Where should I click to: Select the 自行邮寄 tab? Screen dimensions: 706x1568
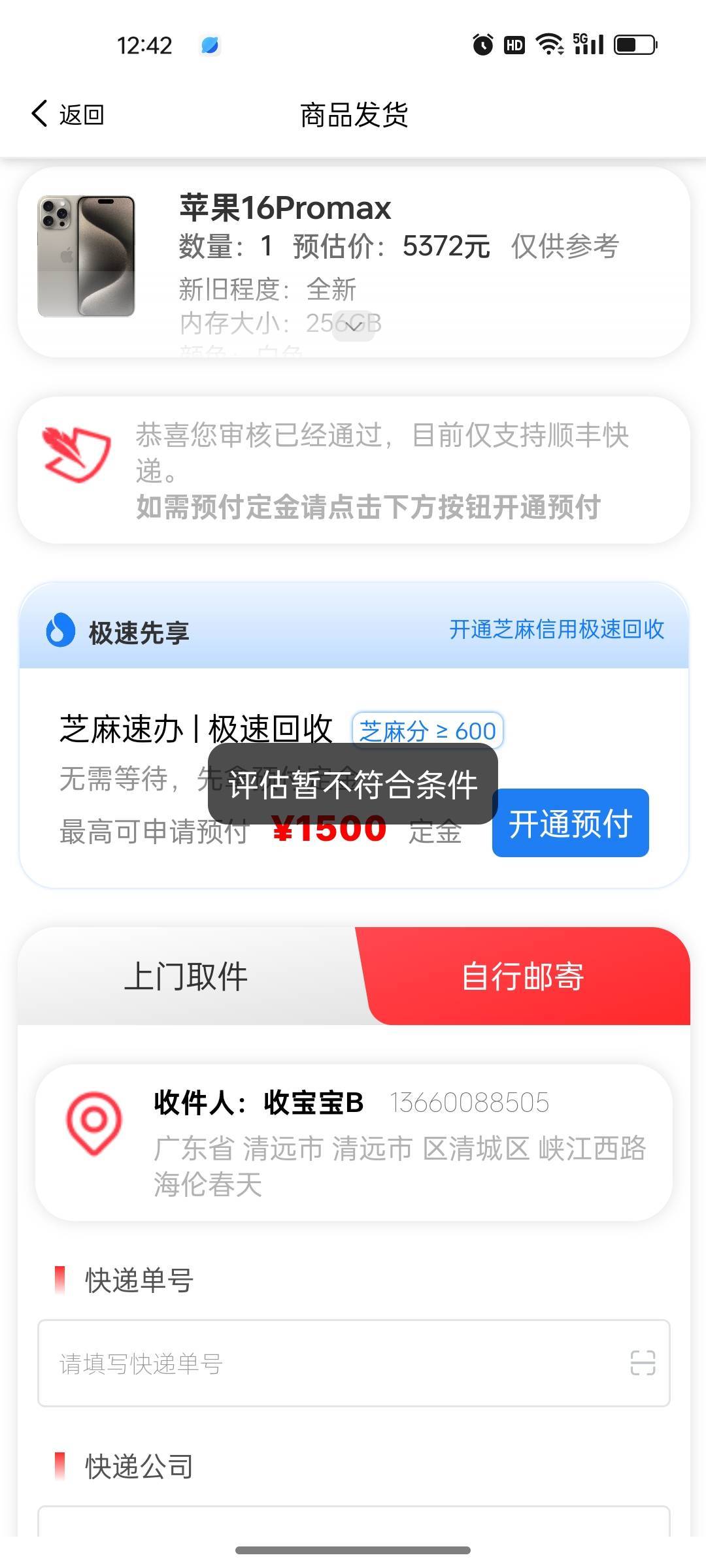click(x=523, y=976)
